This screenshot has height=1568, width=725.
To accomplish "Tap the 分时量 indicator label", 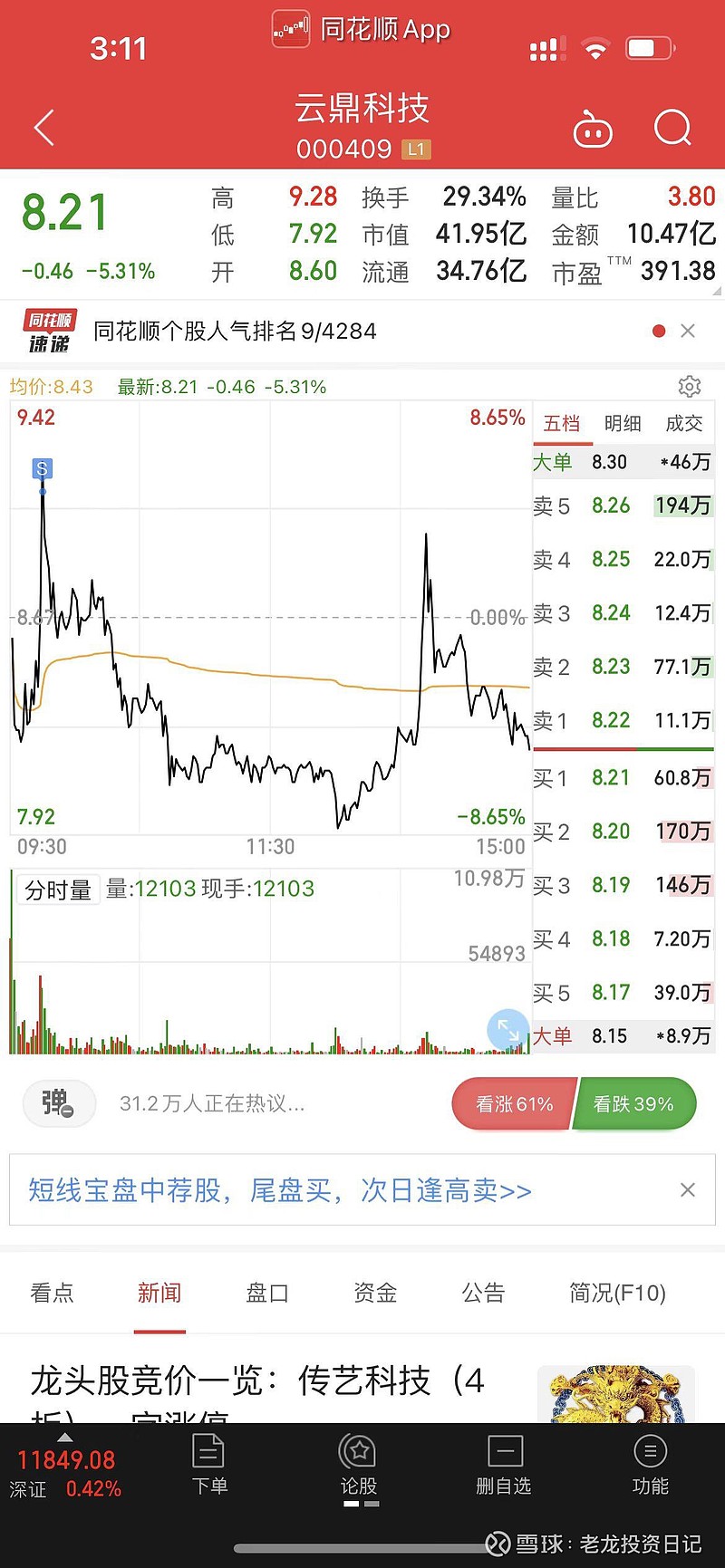I will coord(58,890).
